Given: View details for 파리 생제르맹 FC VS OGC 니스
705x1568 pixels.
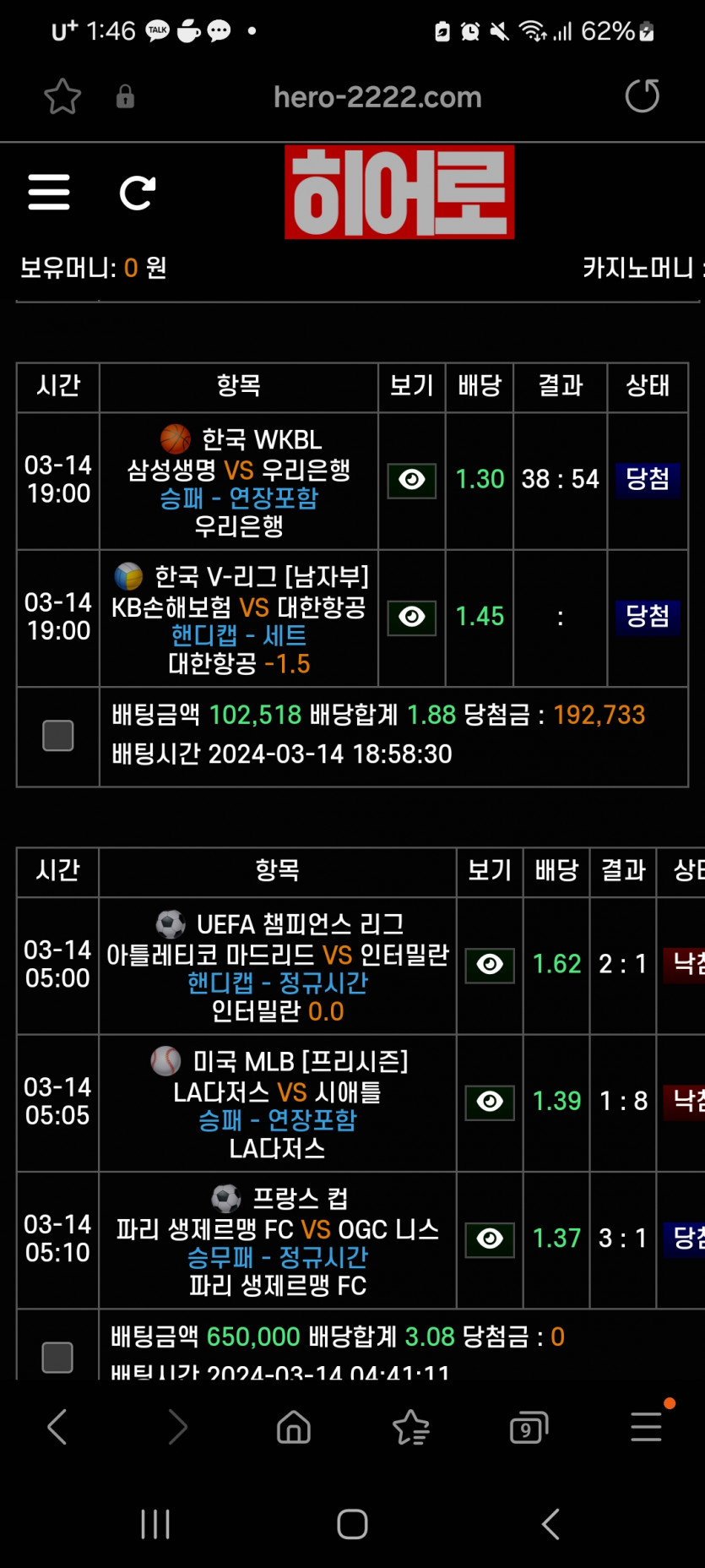Looking at the screenshot, I should pyautogui.click(x=490, y=1239).
